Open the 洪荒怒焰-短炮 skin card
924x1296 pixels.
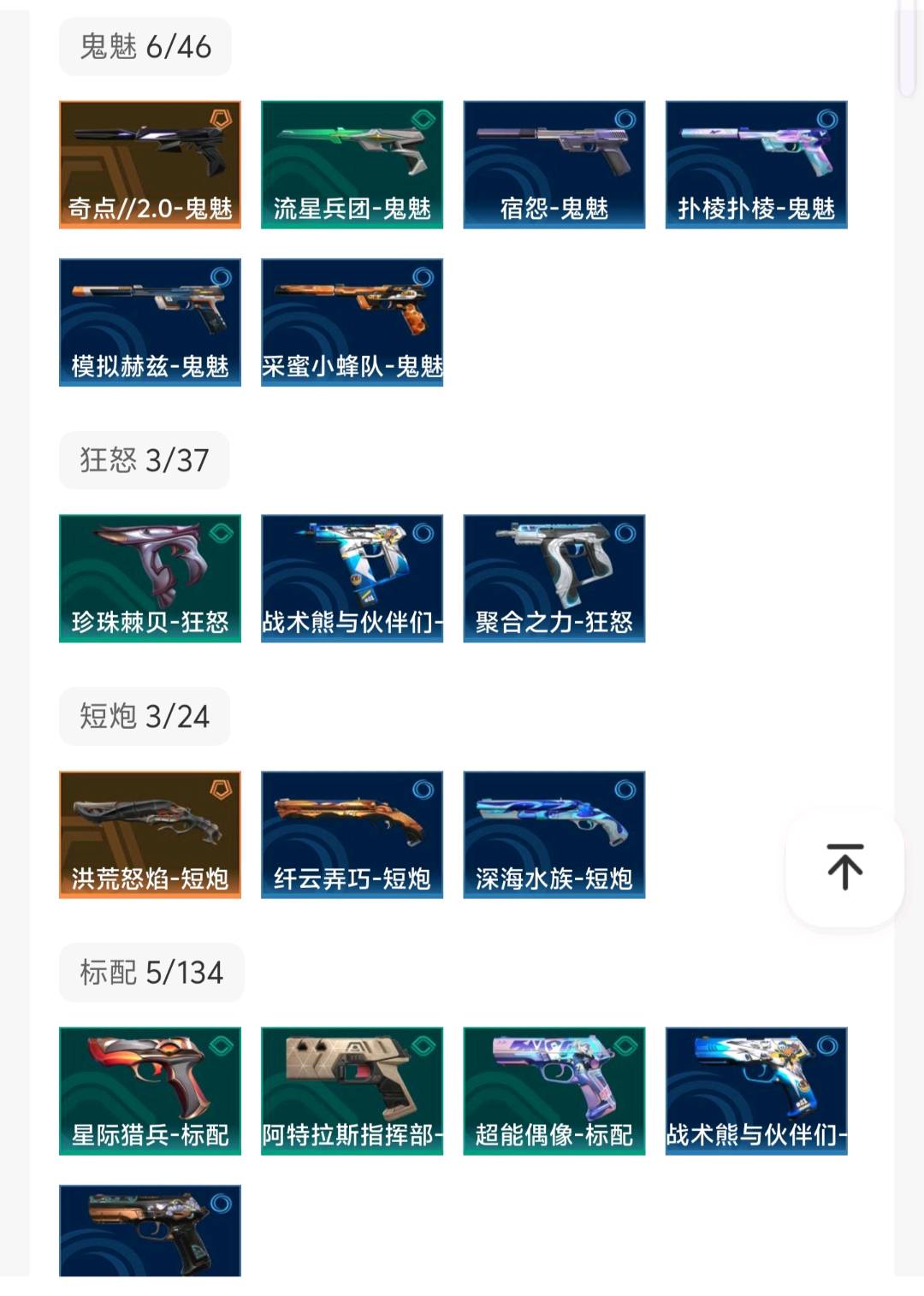pyautogui.click(x=150, y=834)
